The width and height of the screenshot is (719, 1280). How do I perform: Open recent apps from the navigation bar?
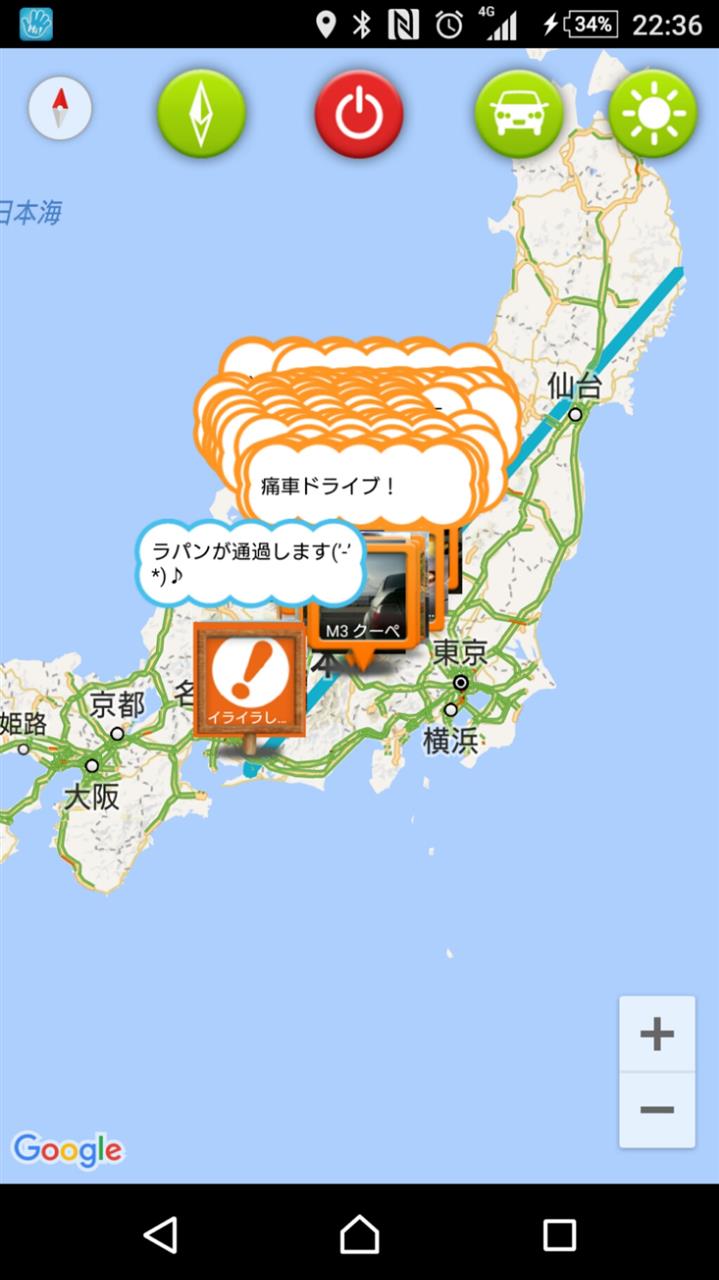(x=559, y=1235)
